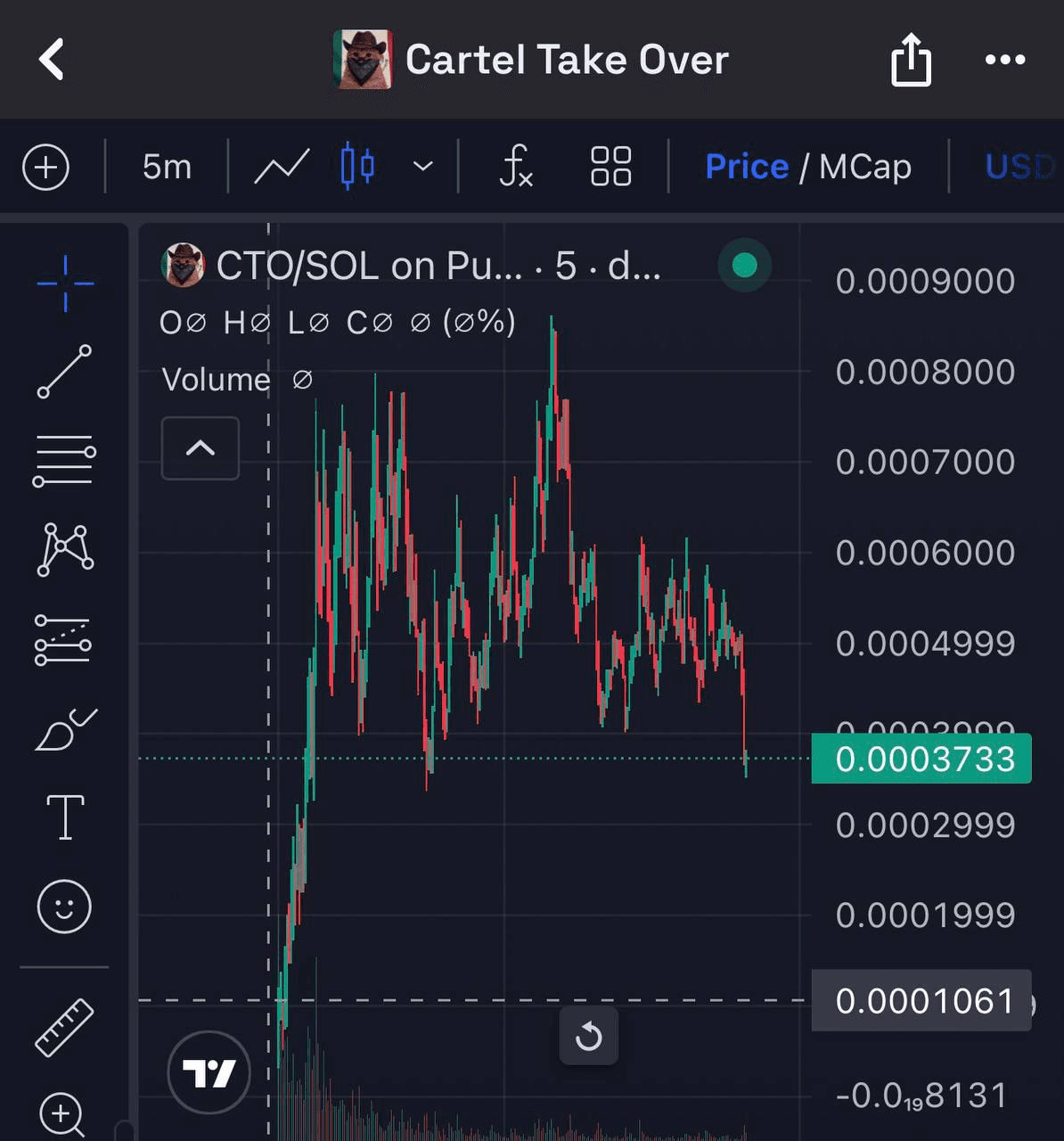Image resolution: width=1064 pixels, height=1141 pixels.
Task: Select the candlestick chart style
Action: [357, 167]
